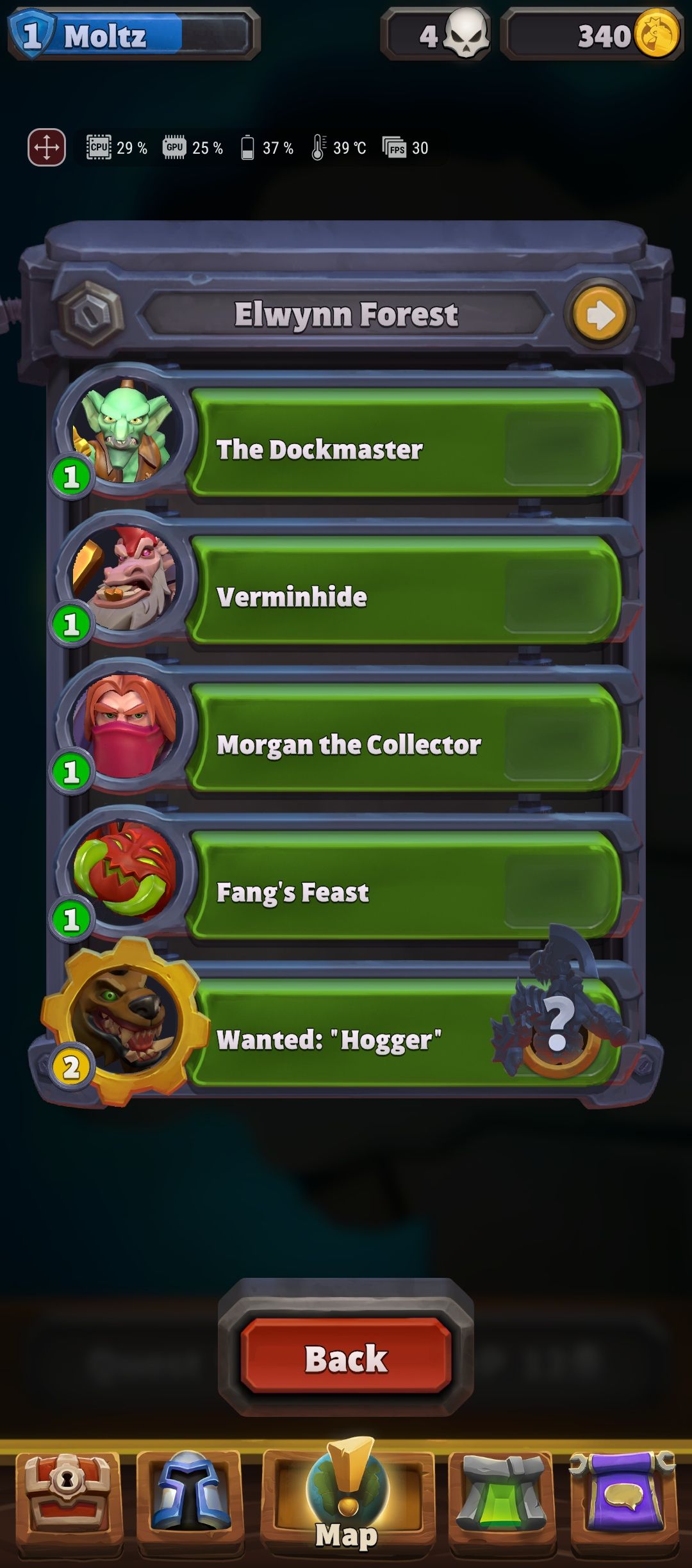
Task: Tap the gold coin balance
Action: click(593, 35)
